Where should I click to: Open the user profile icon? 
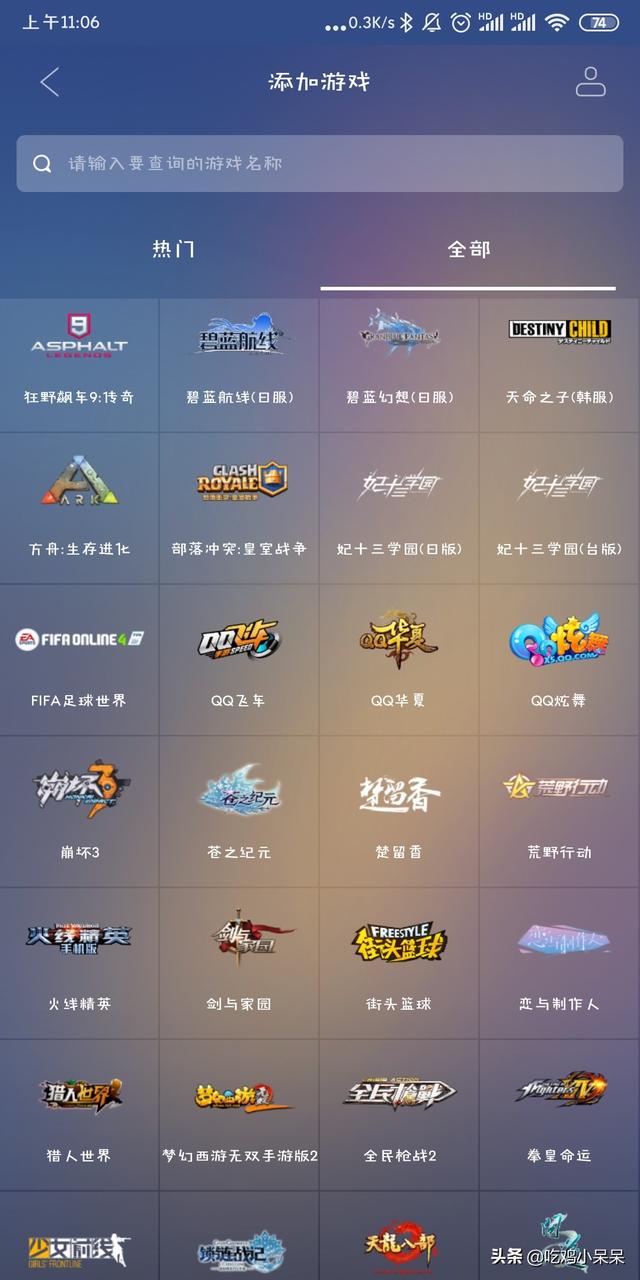[x=590, y=82]
